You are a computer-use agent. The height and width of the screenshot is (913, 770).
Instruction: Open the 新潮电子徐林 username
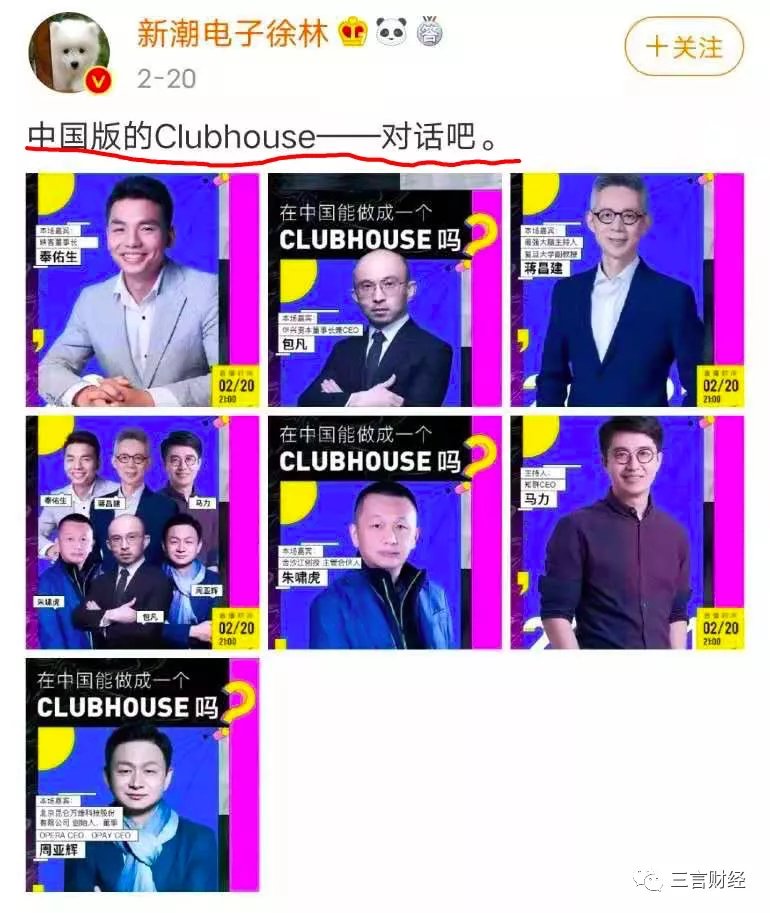(x=232, y=34)
